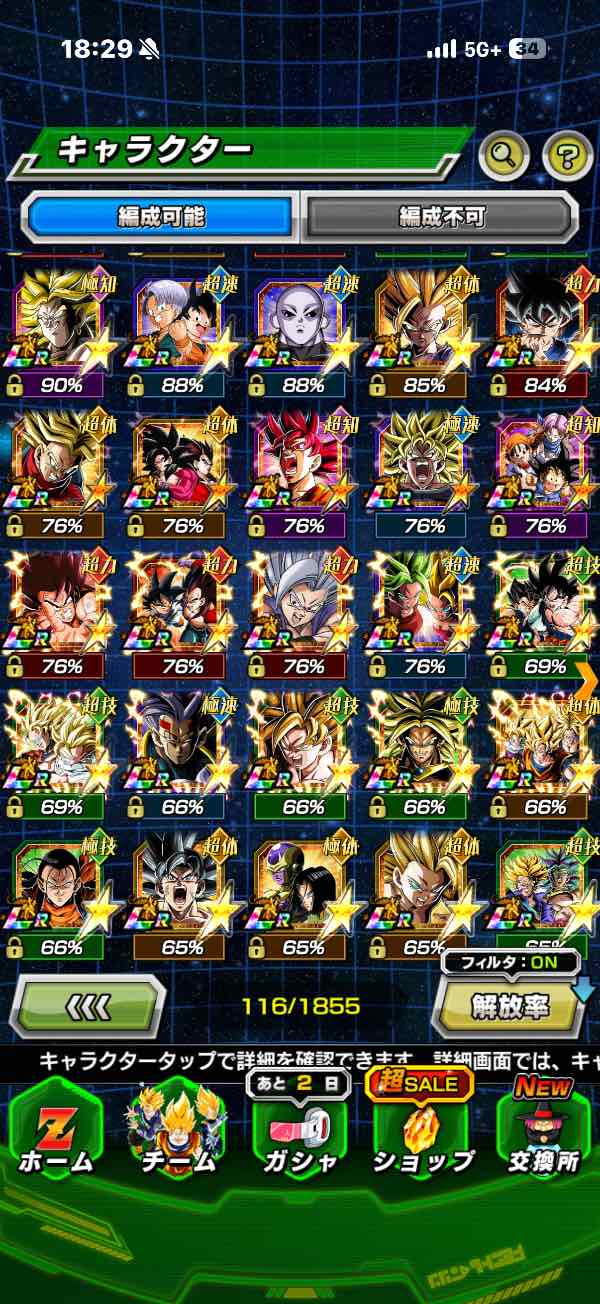This screenshot has width=600, height=1304.
Task: Tap the orange next-page arrow
Action: 587,678
